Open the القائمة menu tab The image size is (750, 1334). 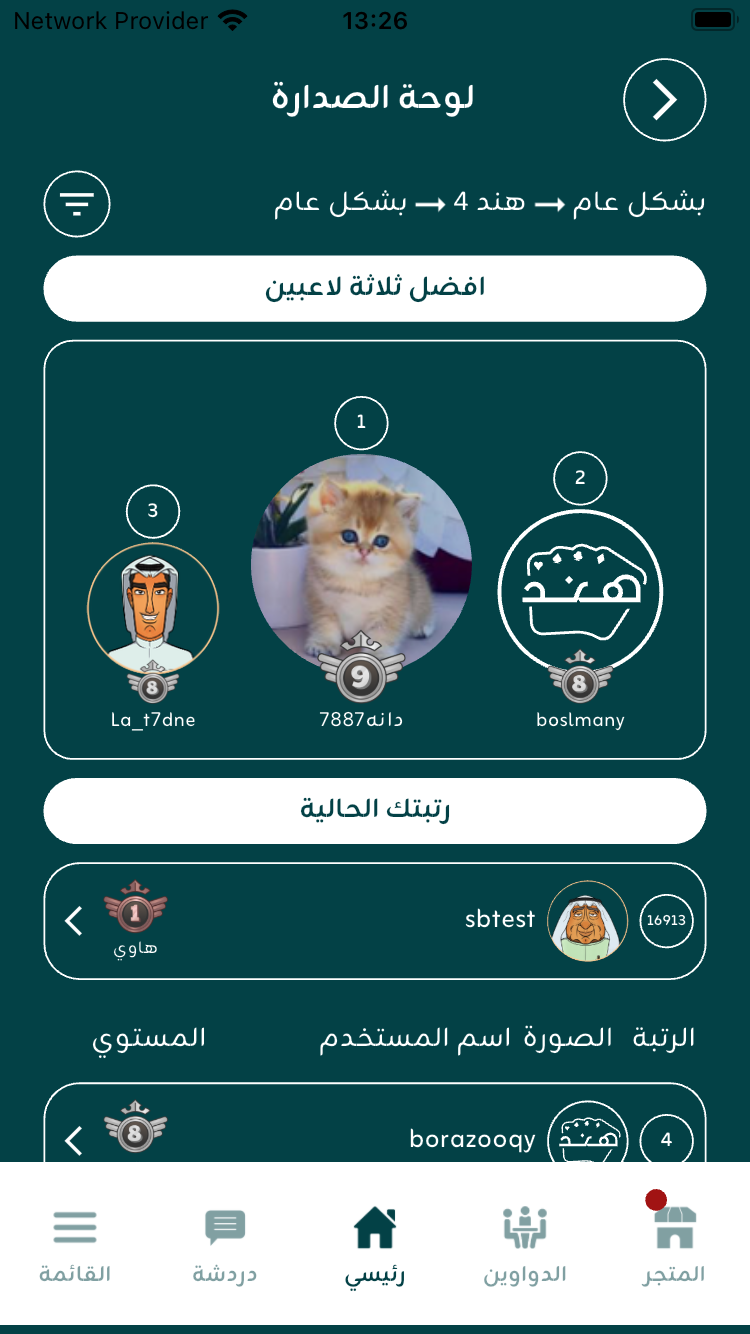click(x=75, y=1244)
